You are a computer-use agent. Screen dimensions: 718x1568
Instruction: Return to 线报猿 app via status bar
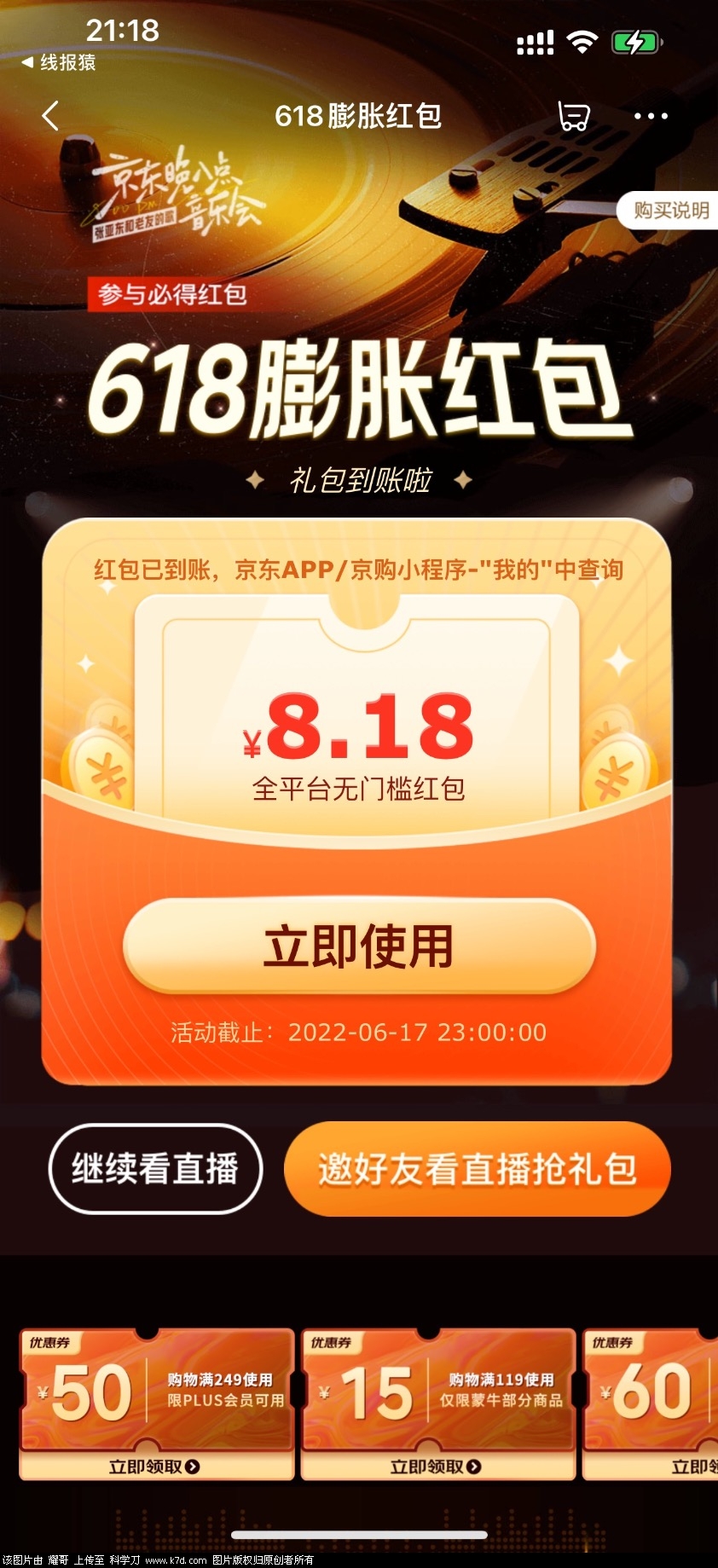point(58,62)
